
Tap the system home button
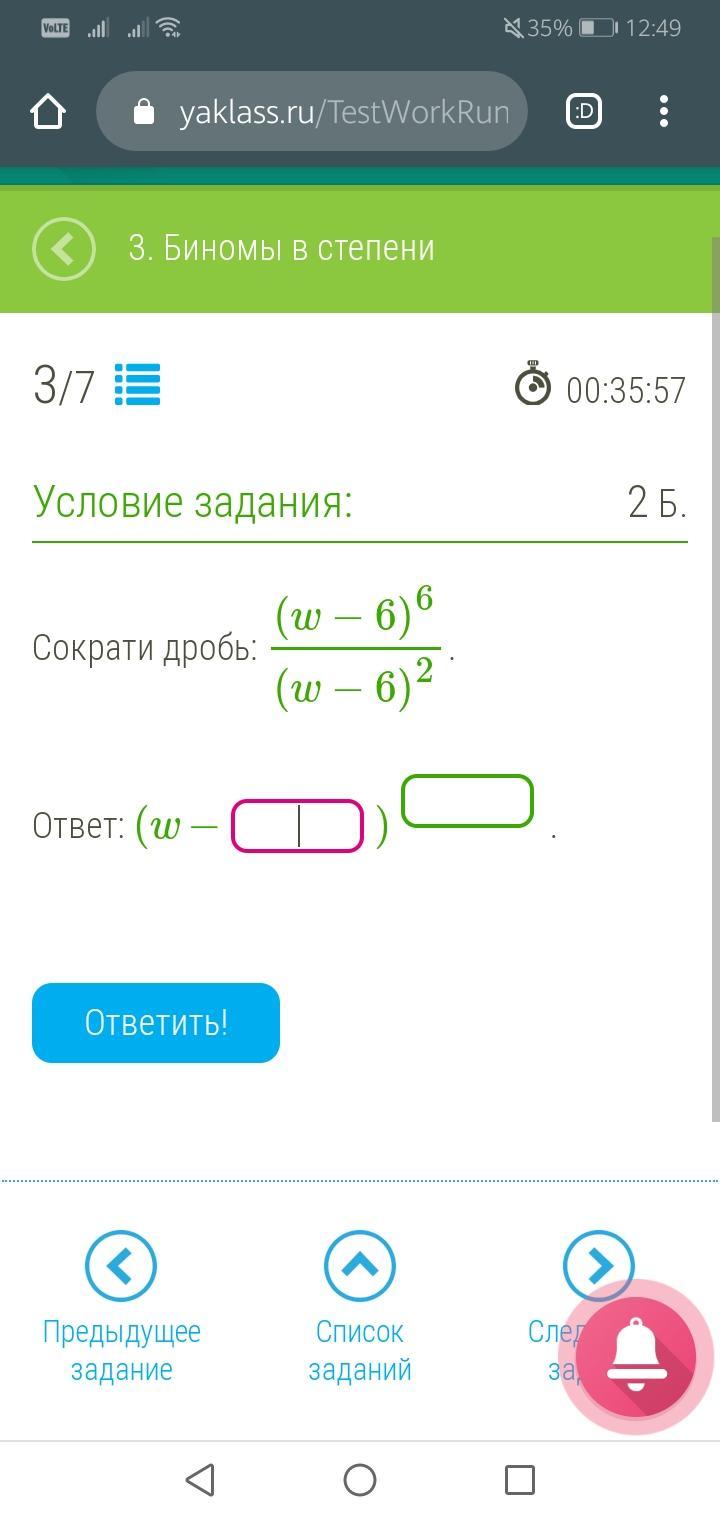(360, 1479)
